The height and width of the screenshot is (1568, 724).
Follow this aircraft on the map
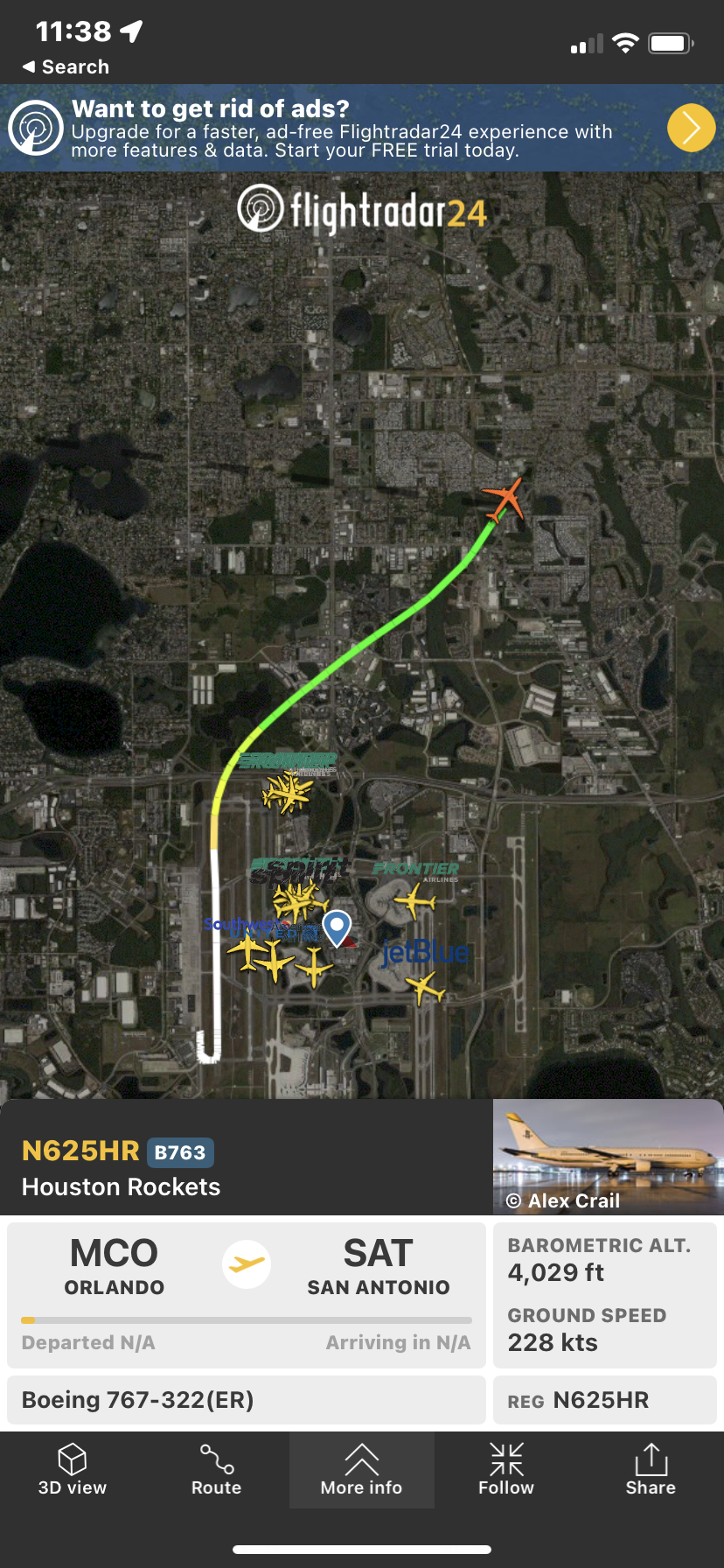pos(506,1470)
